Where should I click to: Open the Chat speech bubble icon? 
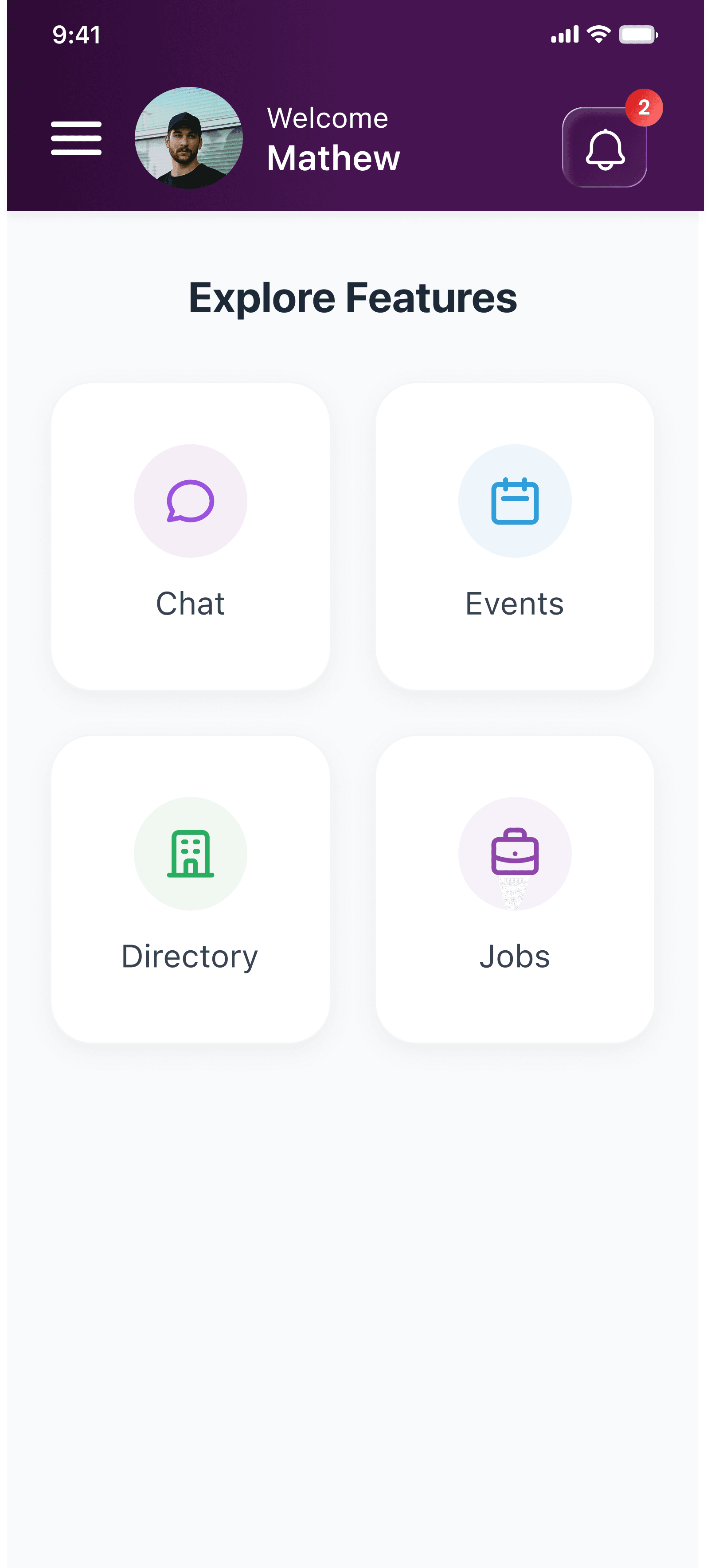click(x=190, y=501)
